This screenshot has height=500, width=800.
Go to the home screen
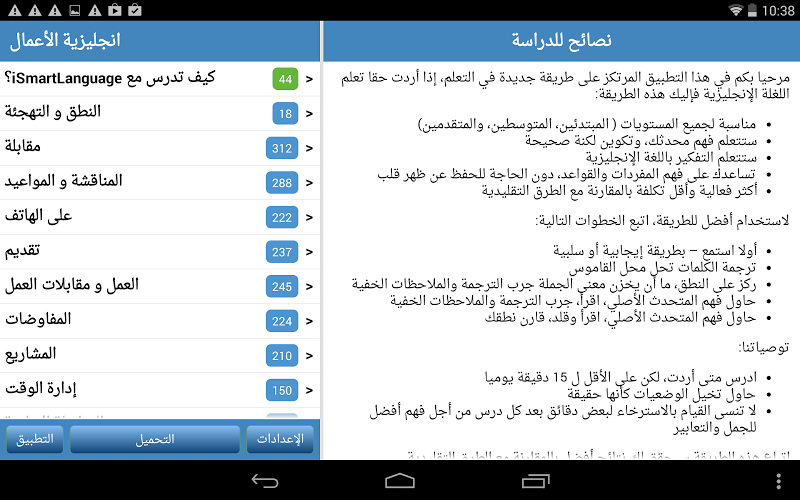[400, 481]
